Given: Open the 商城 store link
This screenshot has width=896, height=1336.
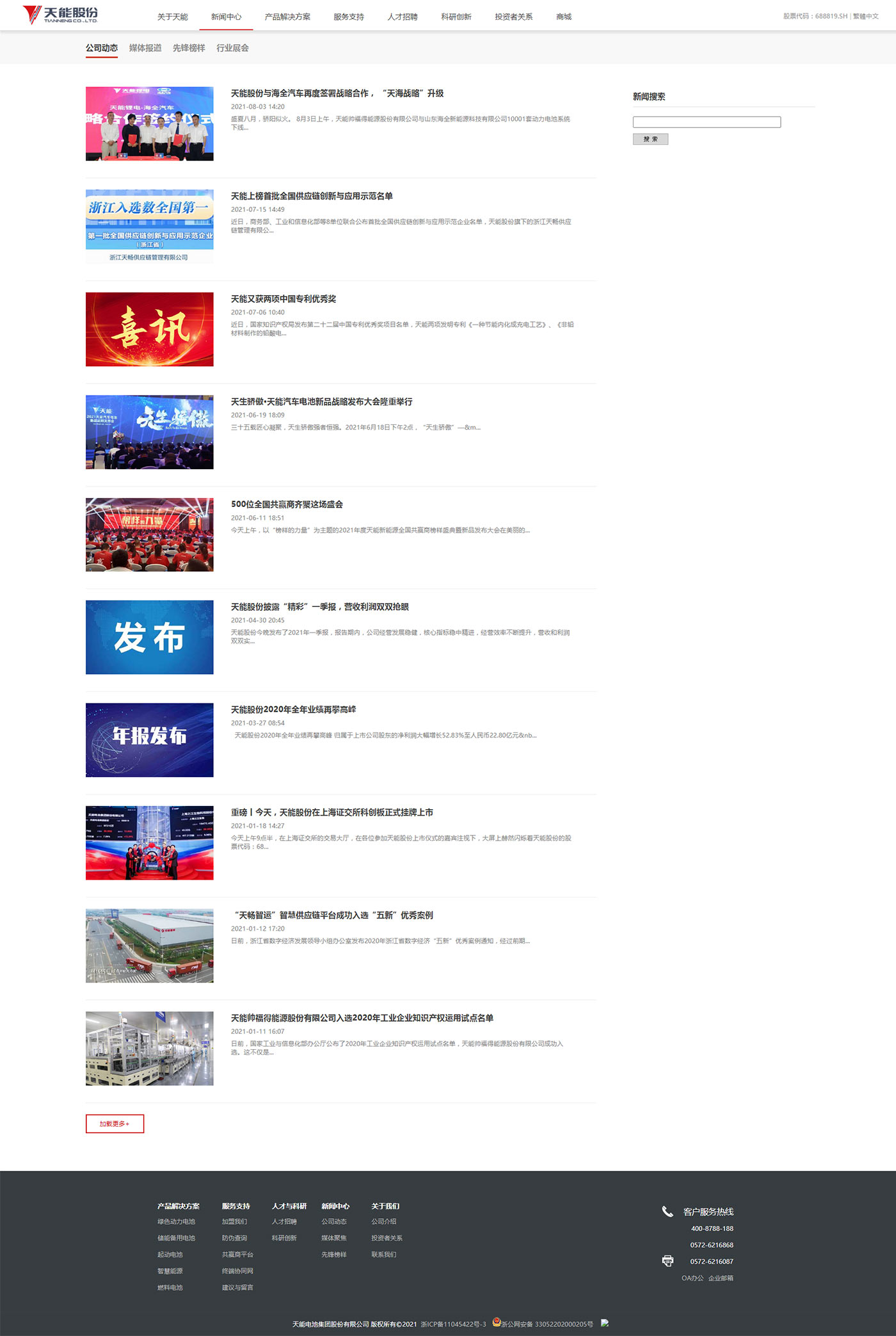Looking at the screenshot, I should click(563, 17).
